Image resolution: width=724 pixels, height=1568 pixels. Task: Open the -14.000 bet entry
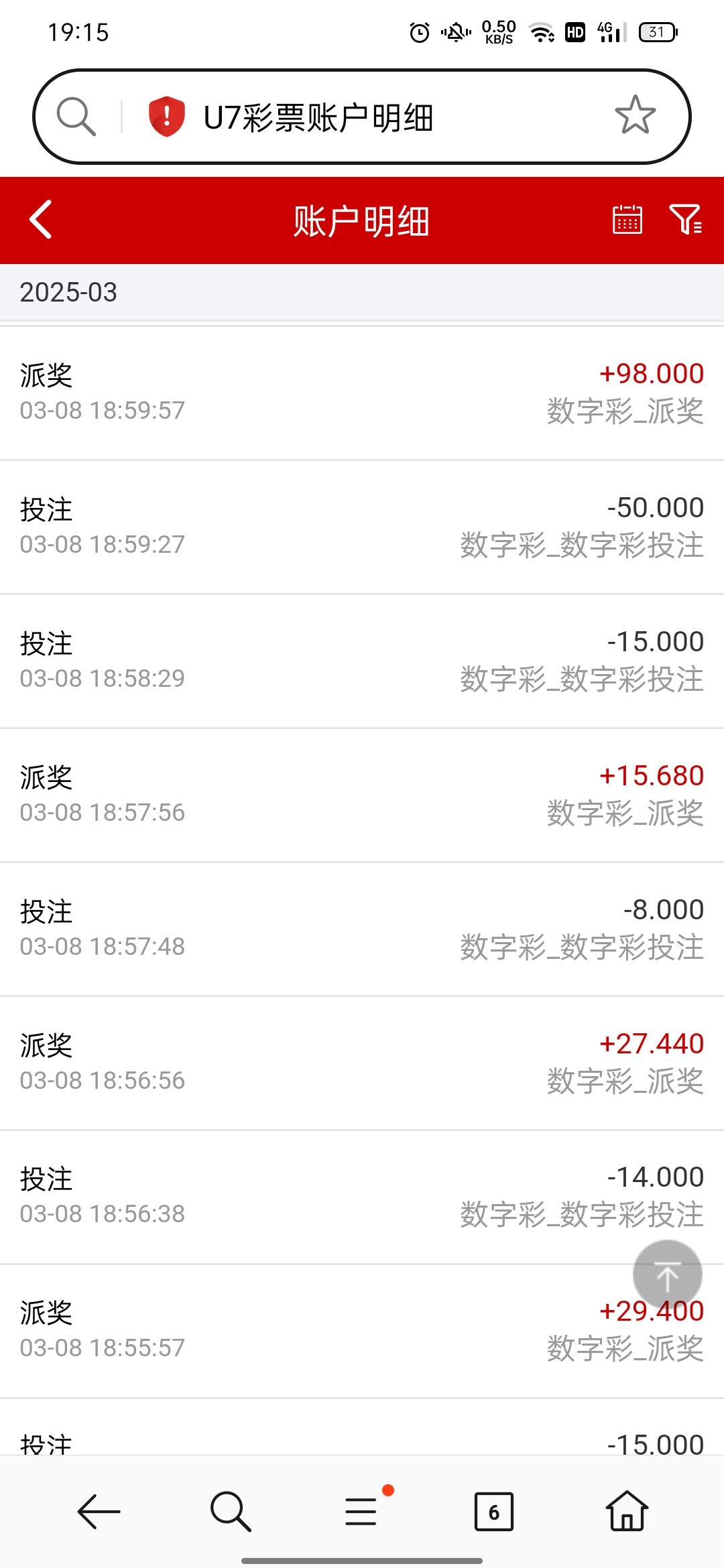coord(362,1197)
